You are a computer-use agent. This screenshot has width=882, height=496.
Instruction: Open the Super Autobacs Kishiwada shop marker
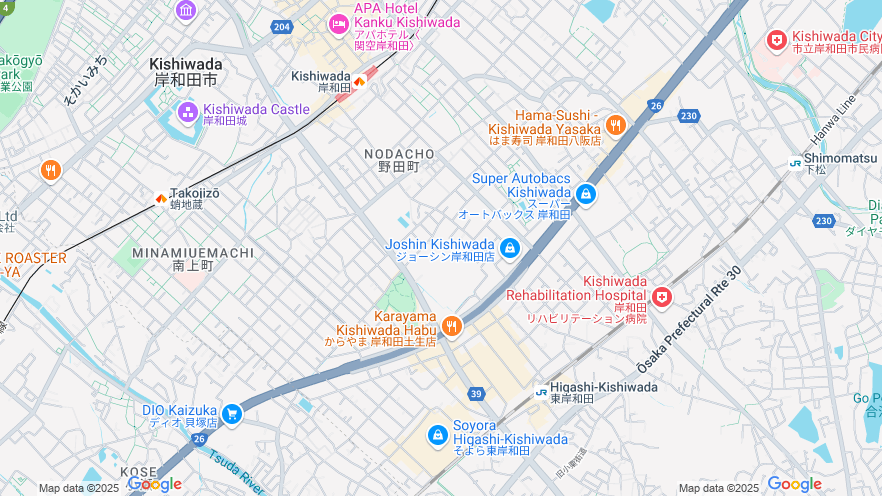tap(586, 194)
